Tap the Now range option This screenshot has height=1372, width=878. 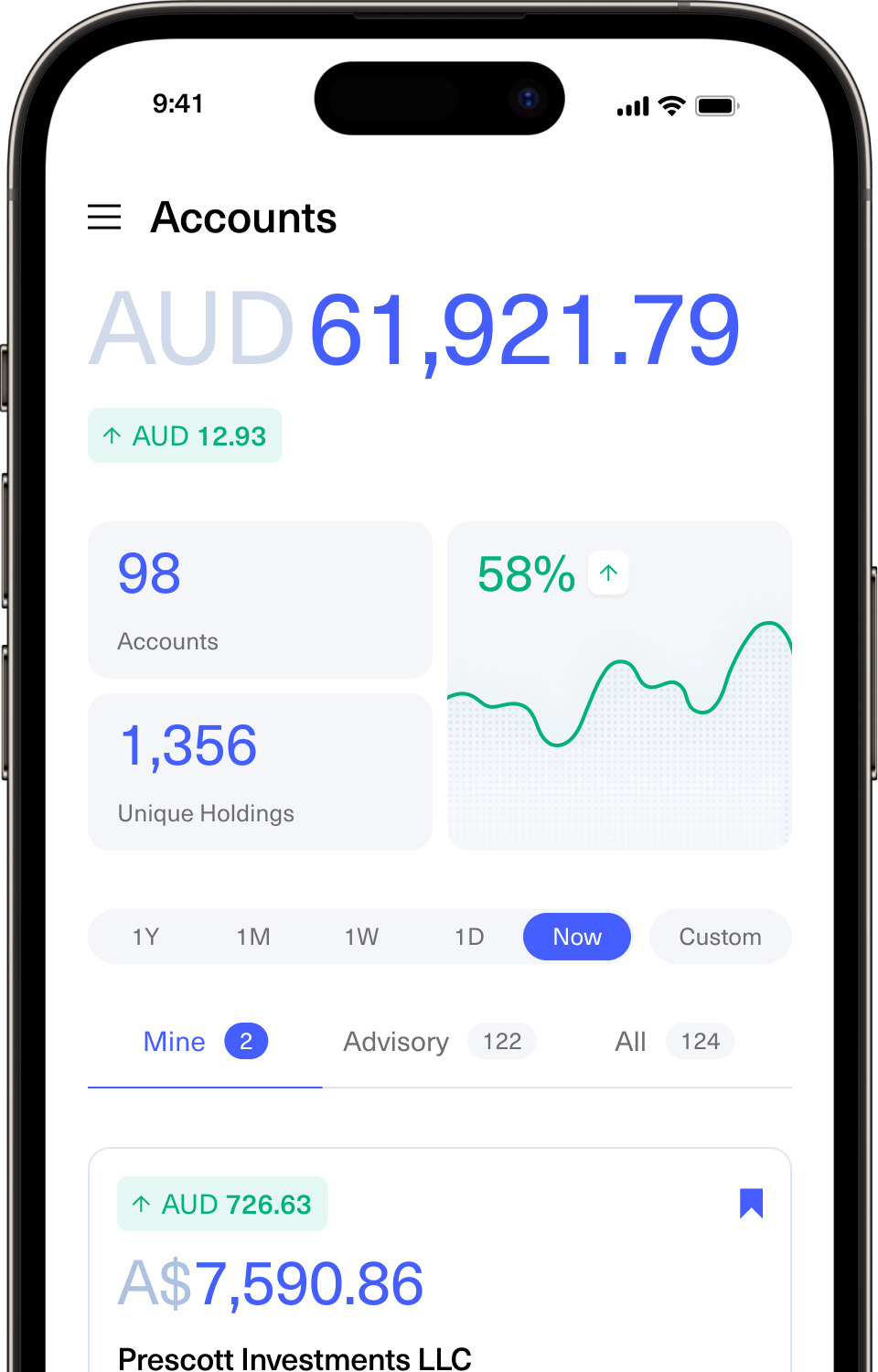click(577, 937)
